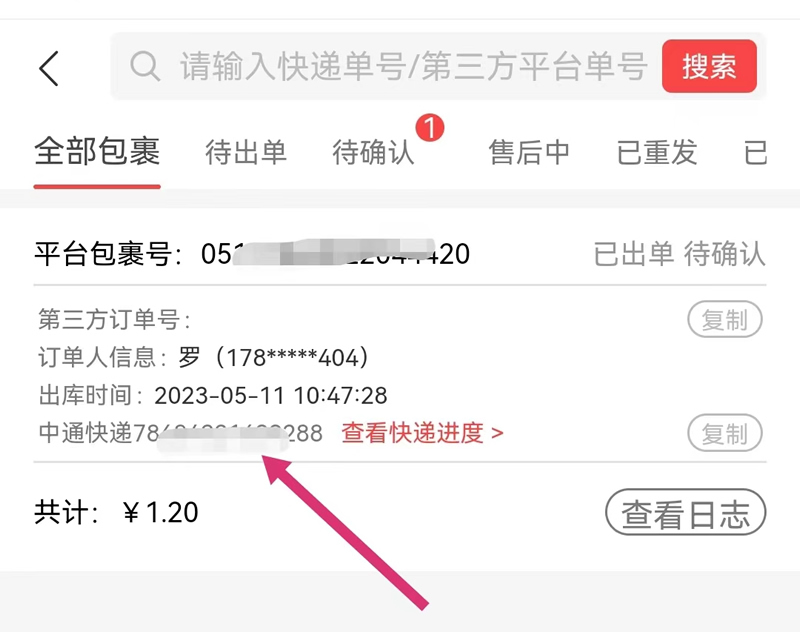Viewport: 800px width, 632px height.
Task: Go back using the arrow icon
Action: pyautogui.click(x=48, y=68)
